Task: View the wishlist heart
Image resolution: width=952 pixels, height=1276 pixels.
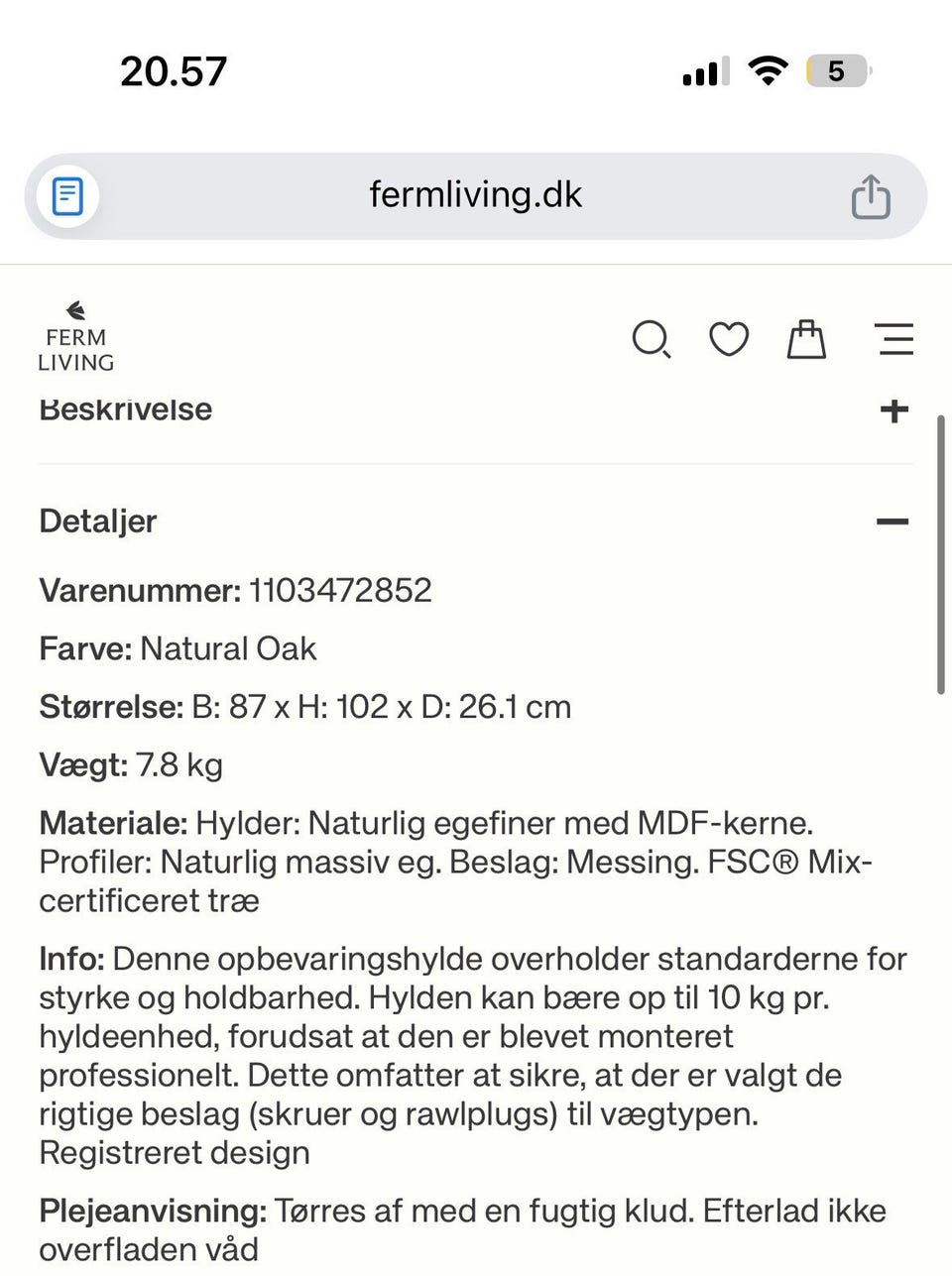Action: [x=728, y=340]
